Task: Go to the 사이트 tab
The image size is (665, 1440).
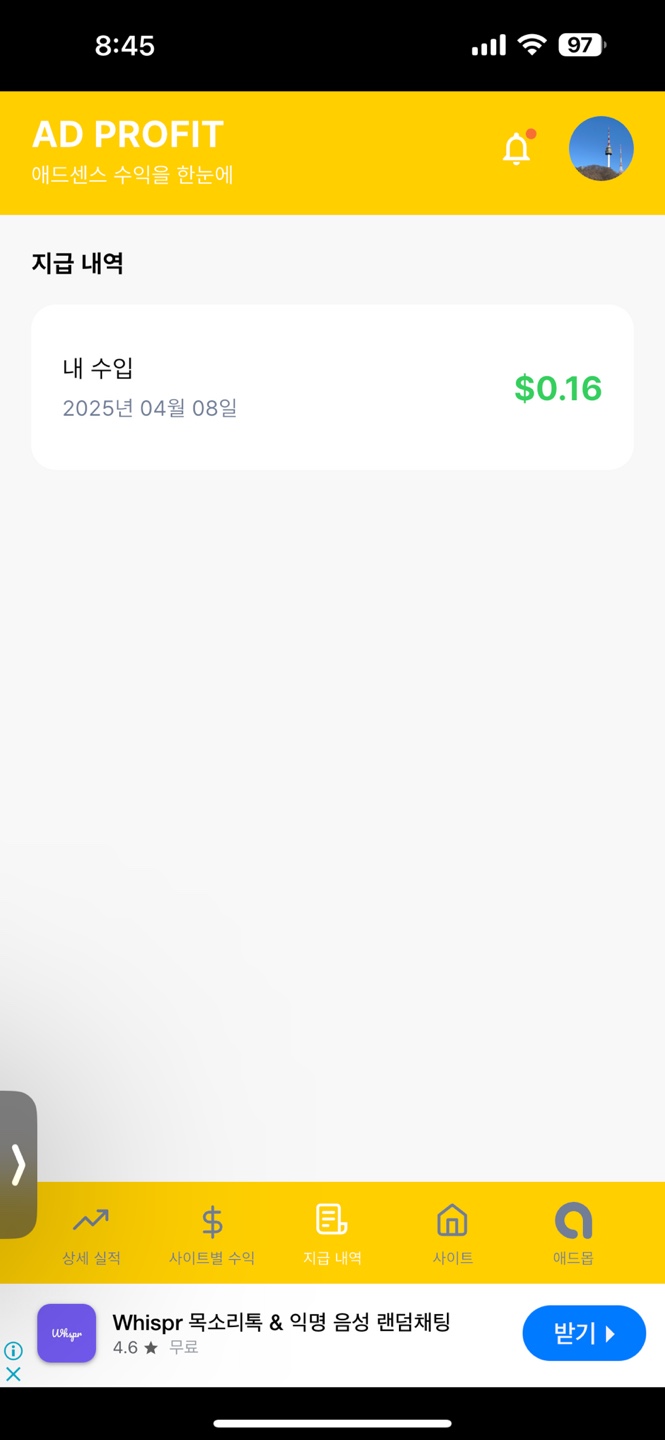Action: click(452, 1234)
